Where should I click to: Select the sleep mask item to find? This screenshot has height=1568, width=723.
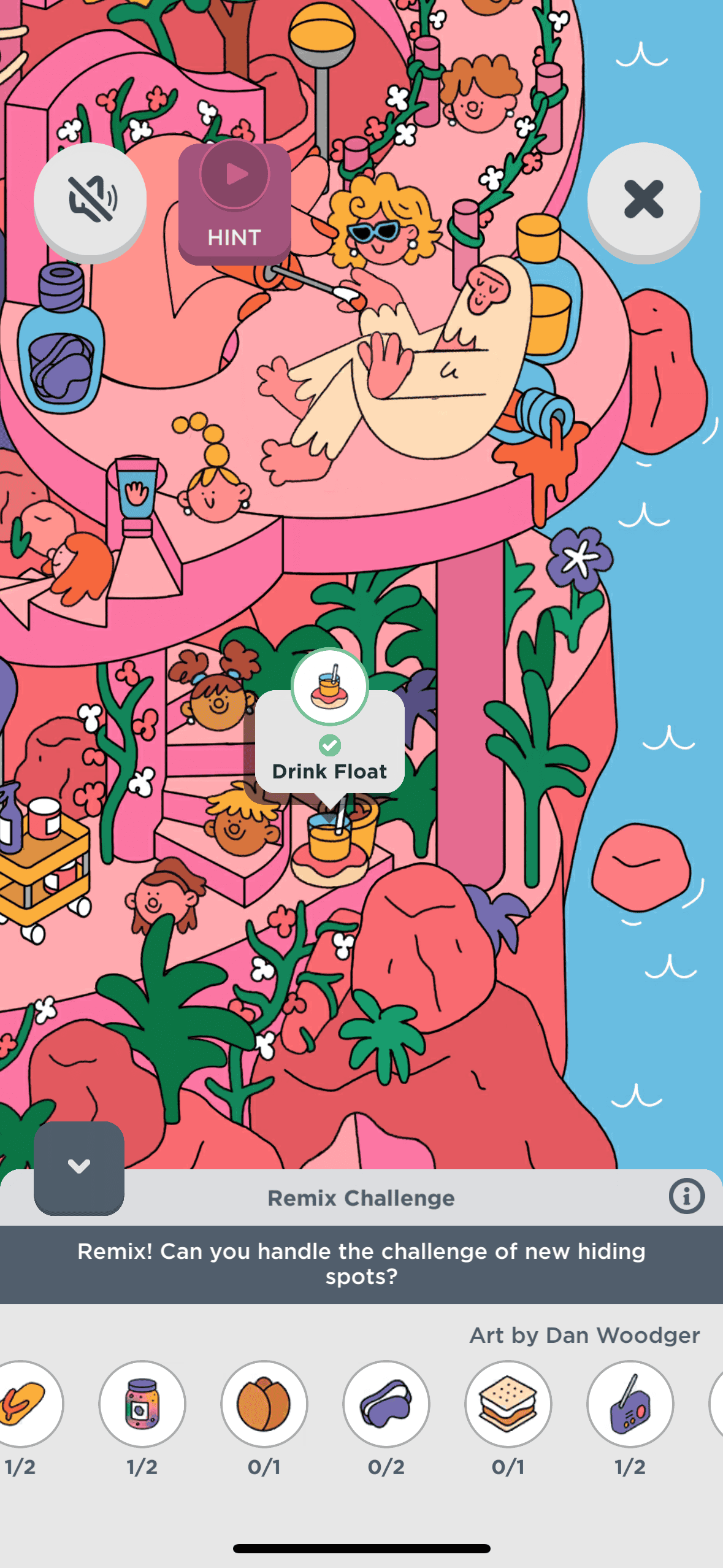point(386,1403)
